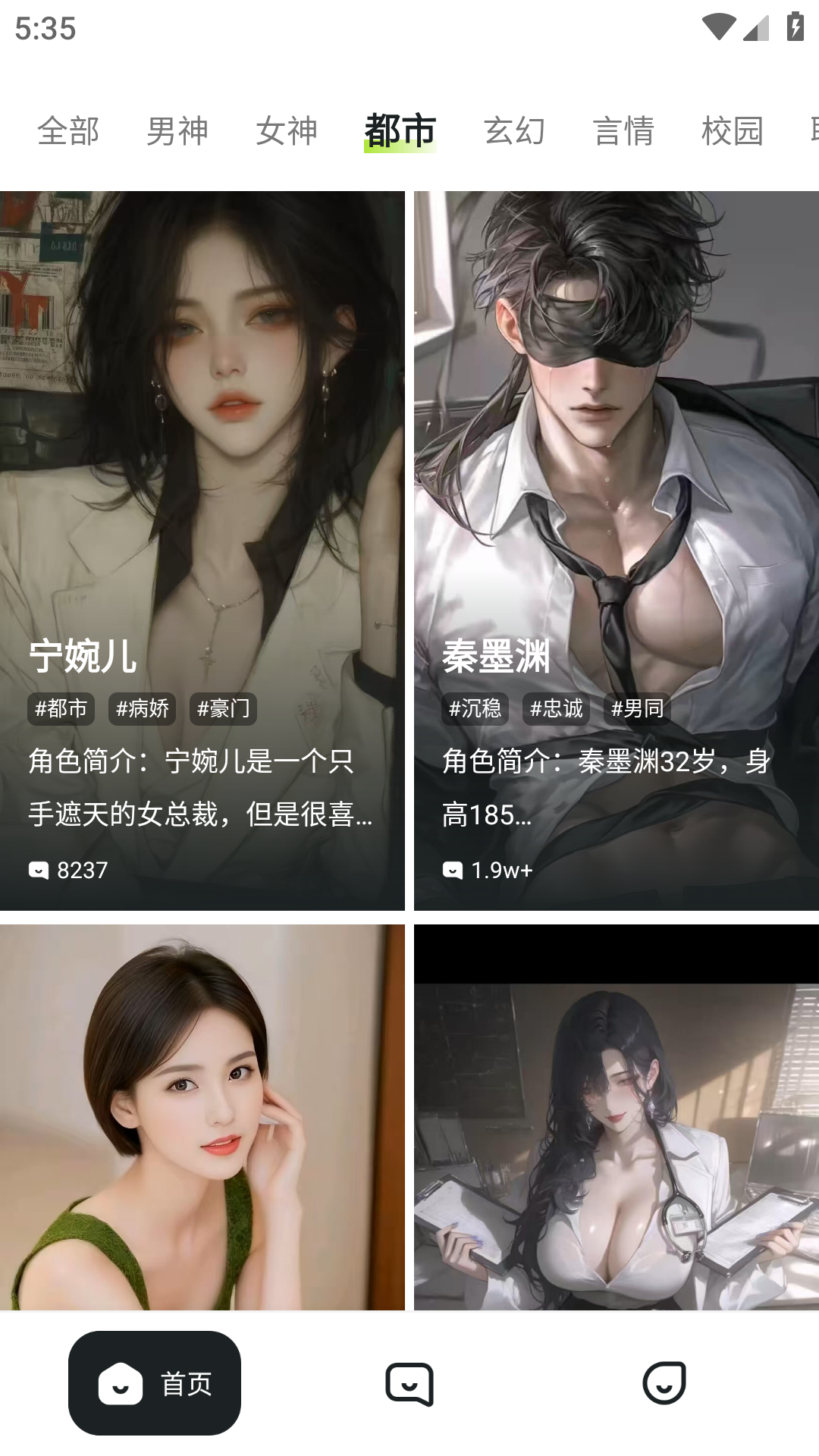This screenshot has height=1456, width=819.
Task: Open the short-haired woman in green card
Action: coord(202,1116)
